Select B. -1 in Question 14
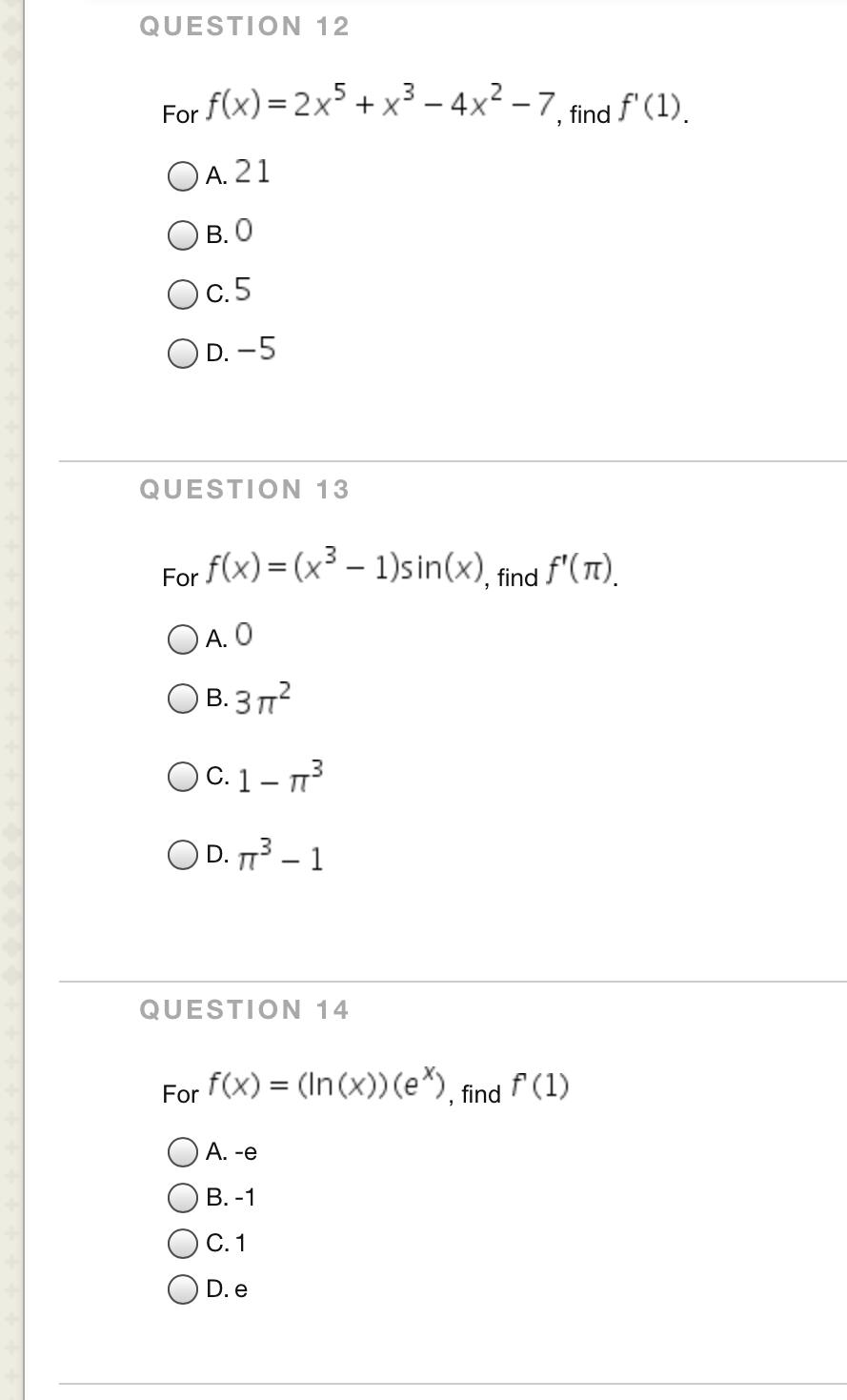Viewport: 847px width, 1400px height. [x=182, y=1197]
